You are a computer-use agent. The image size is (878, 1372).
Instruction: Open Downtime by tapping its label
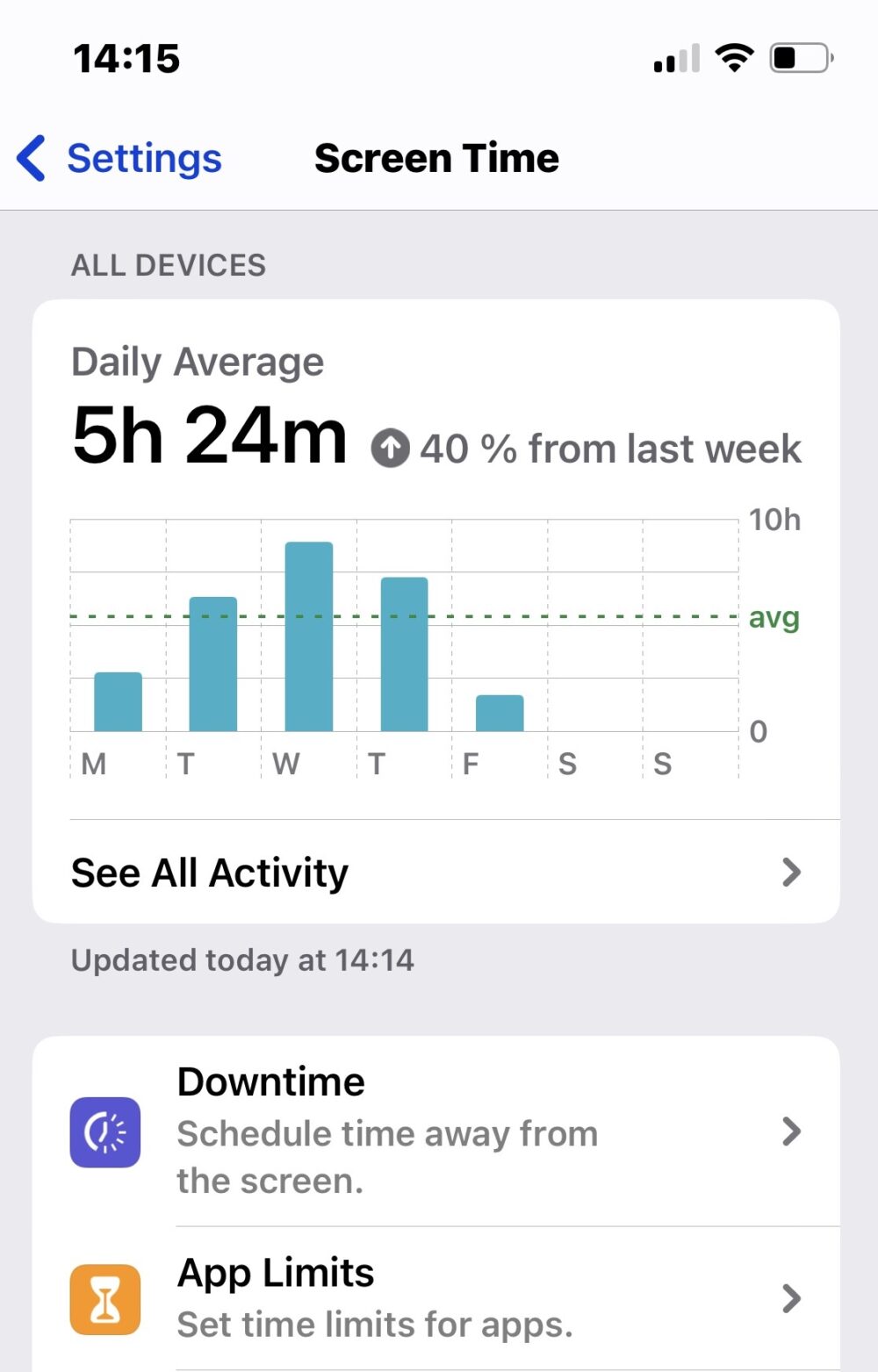tap(270, 1081)
